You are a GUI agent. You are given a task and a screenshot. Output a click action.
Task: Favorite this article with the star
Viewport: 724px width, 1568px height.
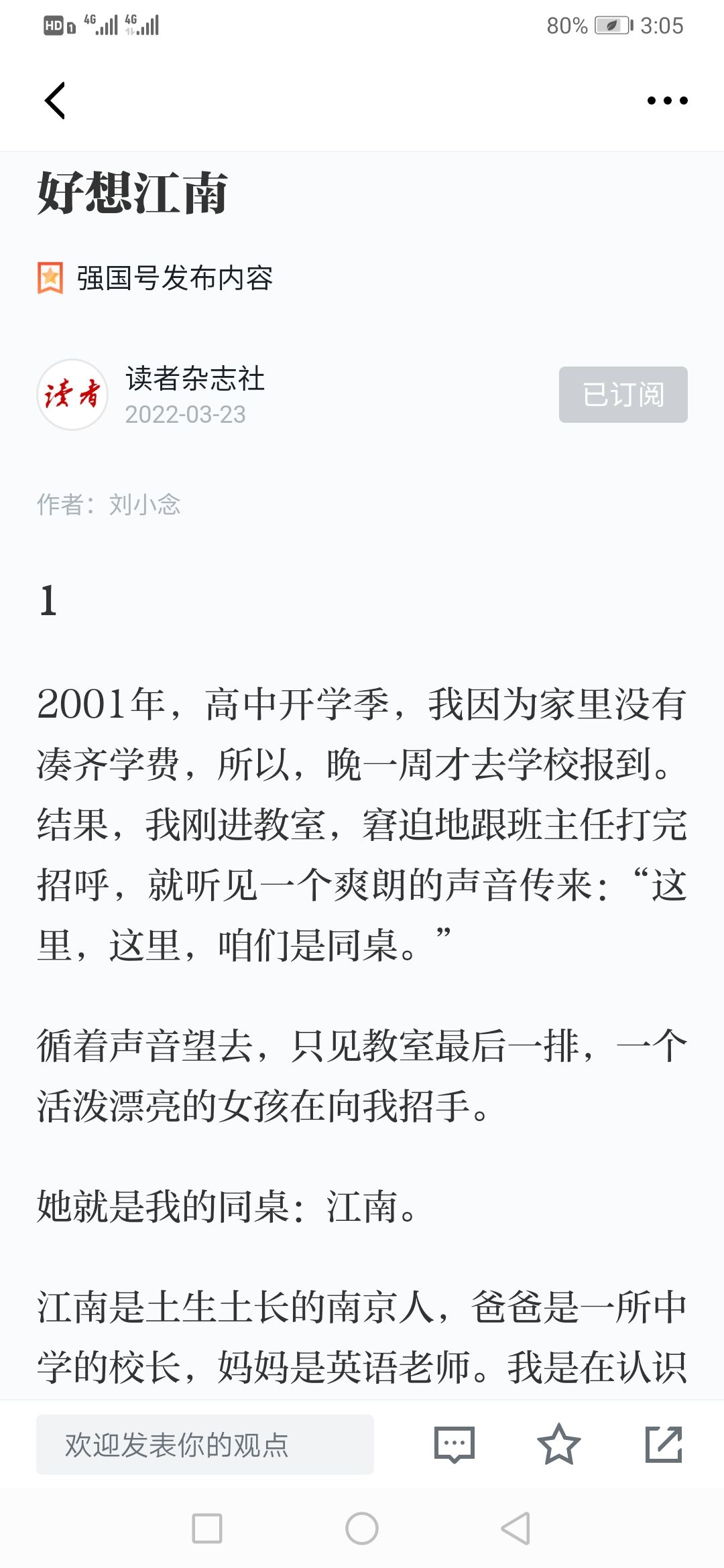tap(558, 1445)
